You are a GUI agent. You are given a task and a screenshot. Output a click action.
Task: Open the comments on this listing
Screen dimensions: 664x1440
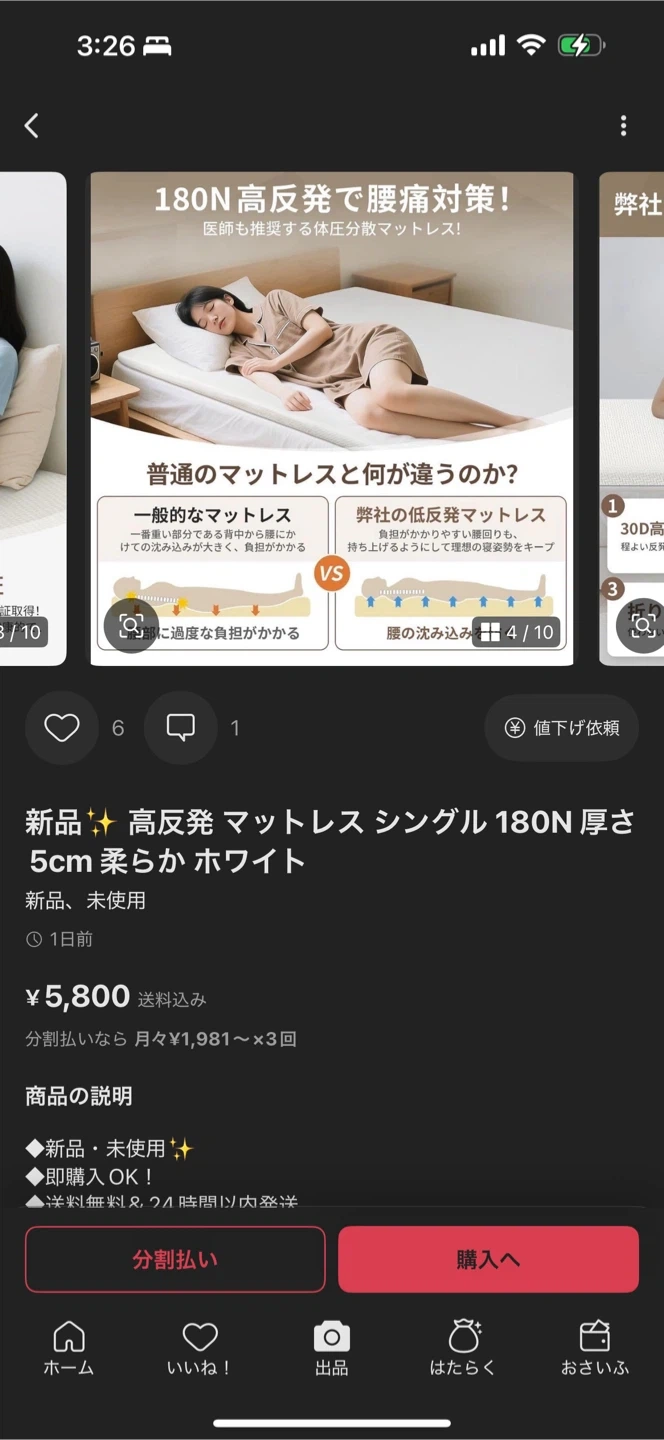coord(181,728)
